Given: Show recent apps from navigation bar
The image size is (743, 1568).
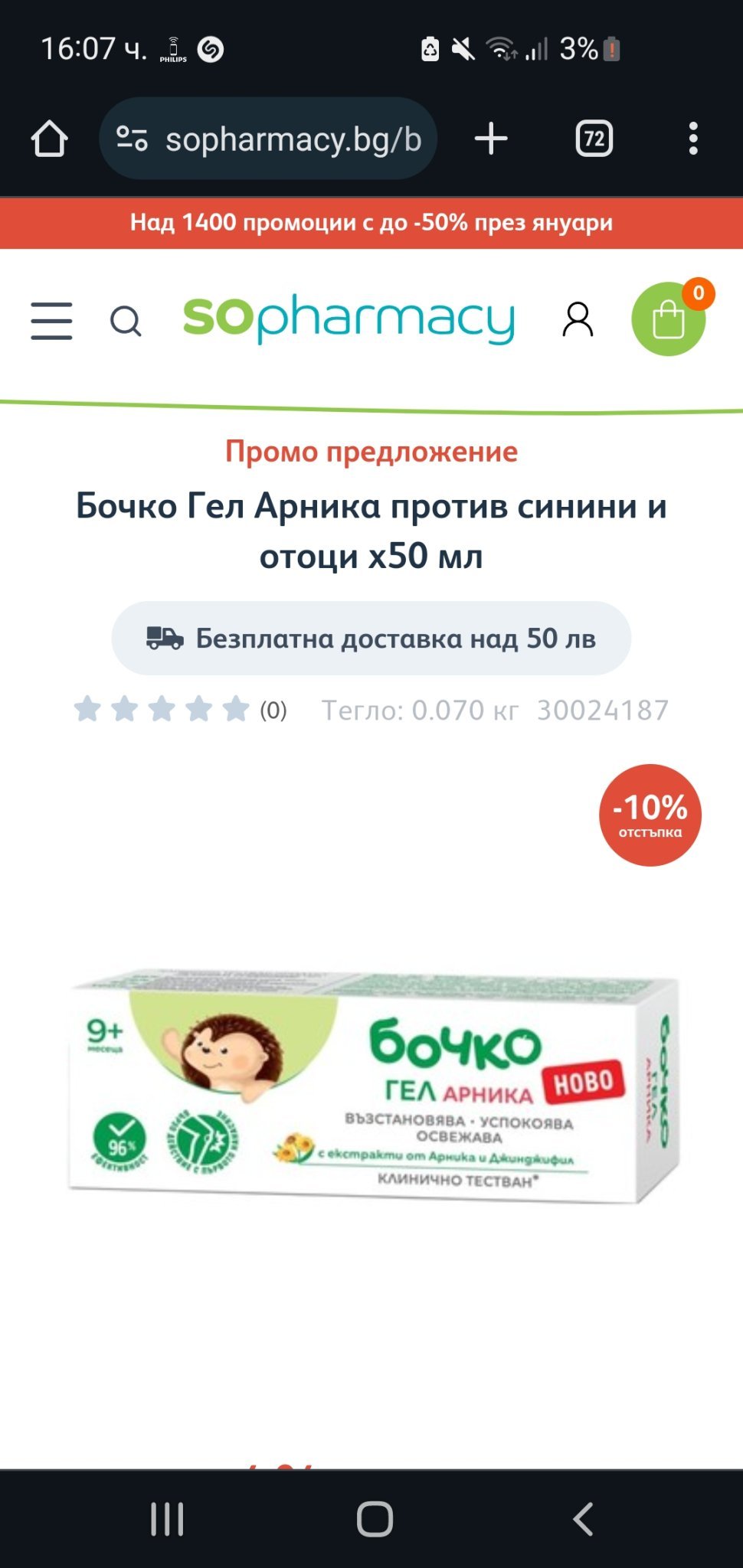Looking at the screenshot, I should (167, 1519).
